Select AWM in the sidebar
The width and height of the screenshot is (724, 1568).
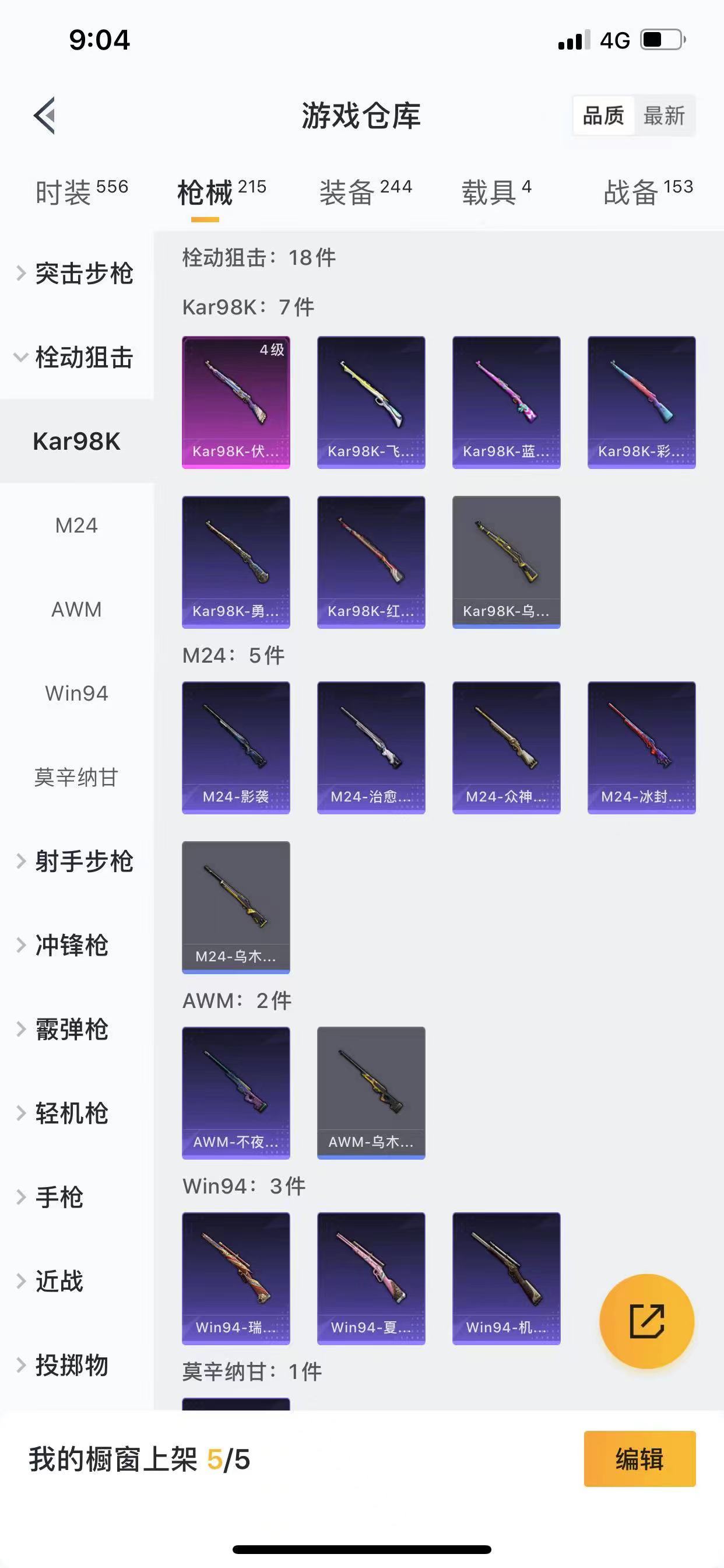[76, 610]
